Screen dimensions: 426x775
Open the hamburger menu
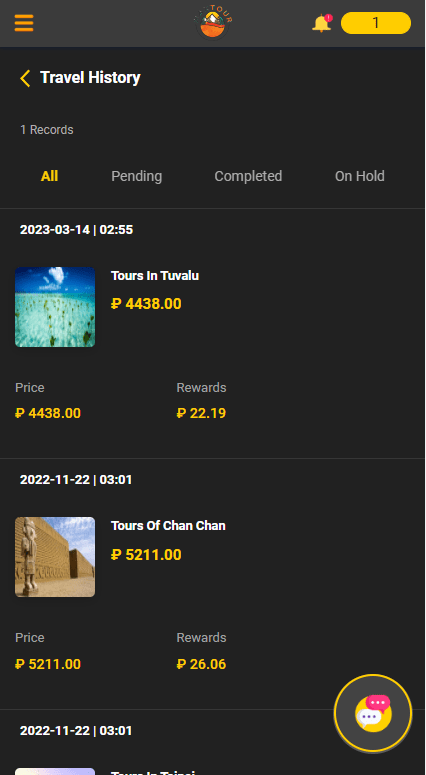pos(24,23)
